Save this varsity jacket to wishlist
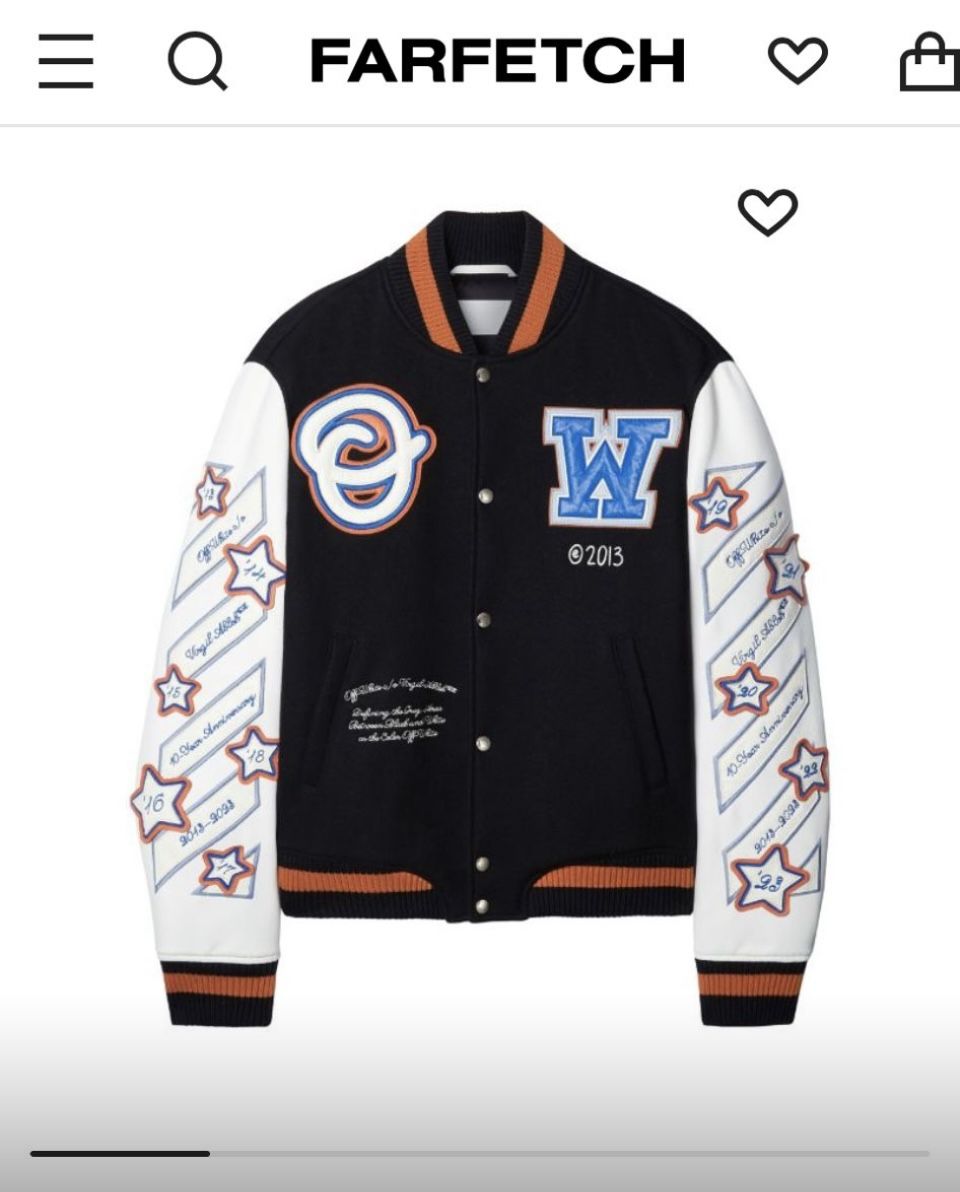 pyautogui.click(x=767, y=212)
